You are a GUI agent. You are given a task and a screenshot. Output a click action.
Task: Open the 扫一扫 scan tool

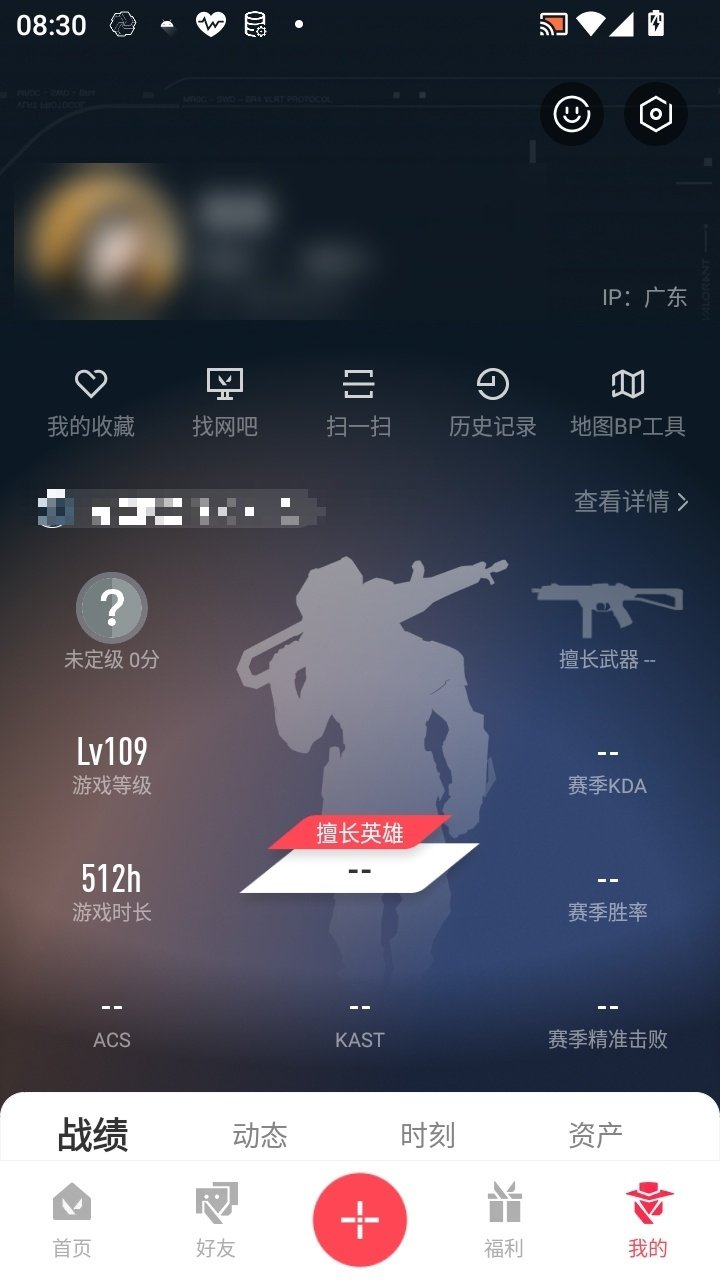coord(359,398)
